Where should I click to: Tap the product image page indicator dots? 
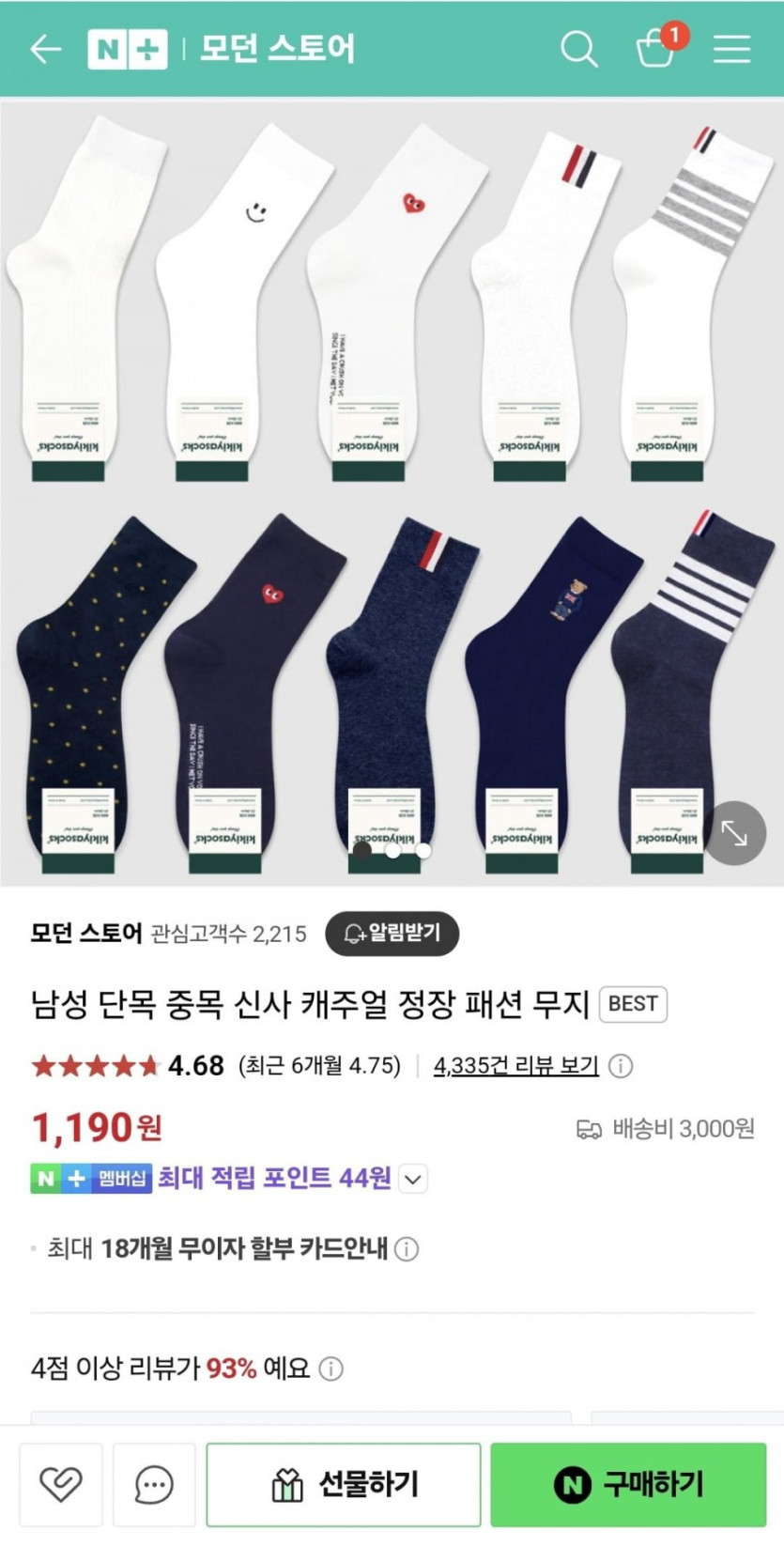click(392, 850)
